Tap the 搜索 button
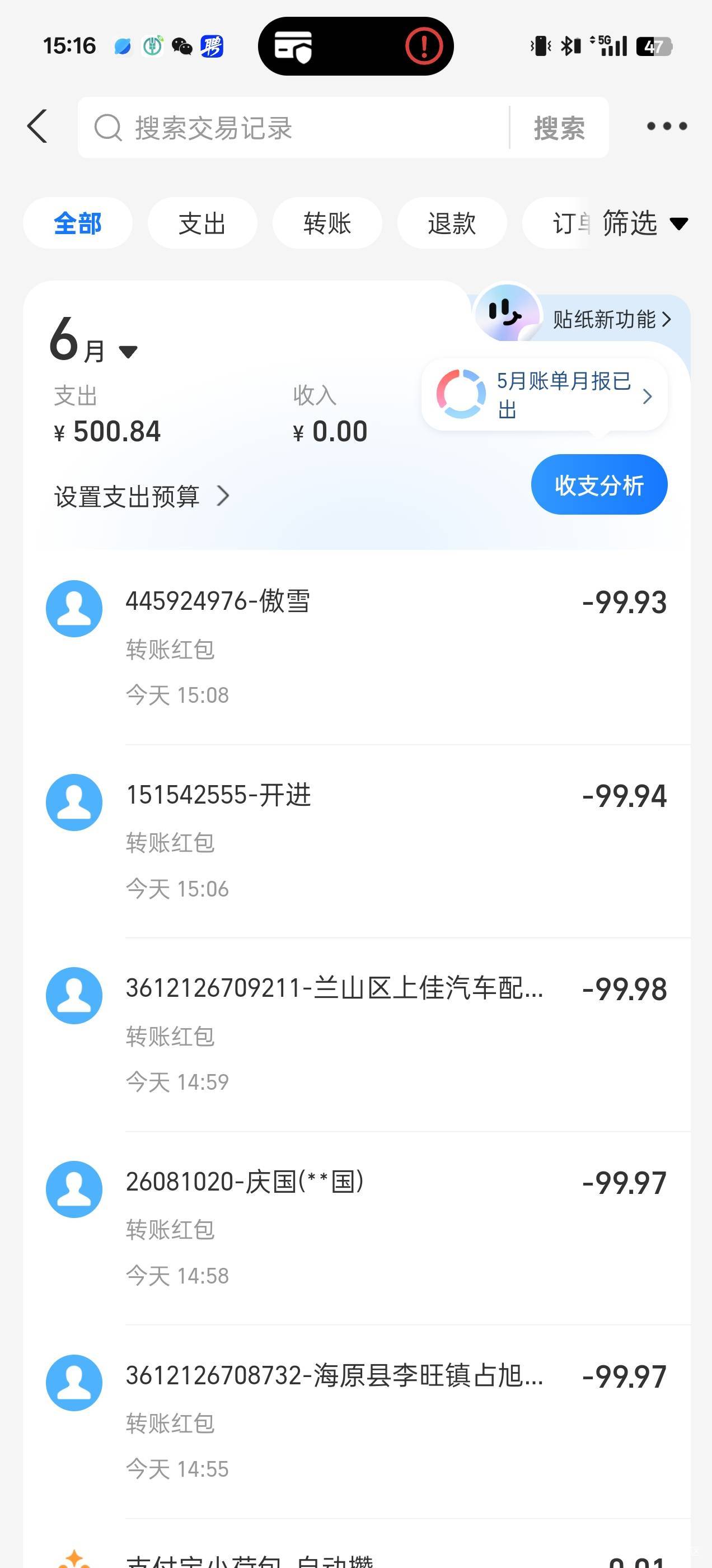 click(559, 128)
